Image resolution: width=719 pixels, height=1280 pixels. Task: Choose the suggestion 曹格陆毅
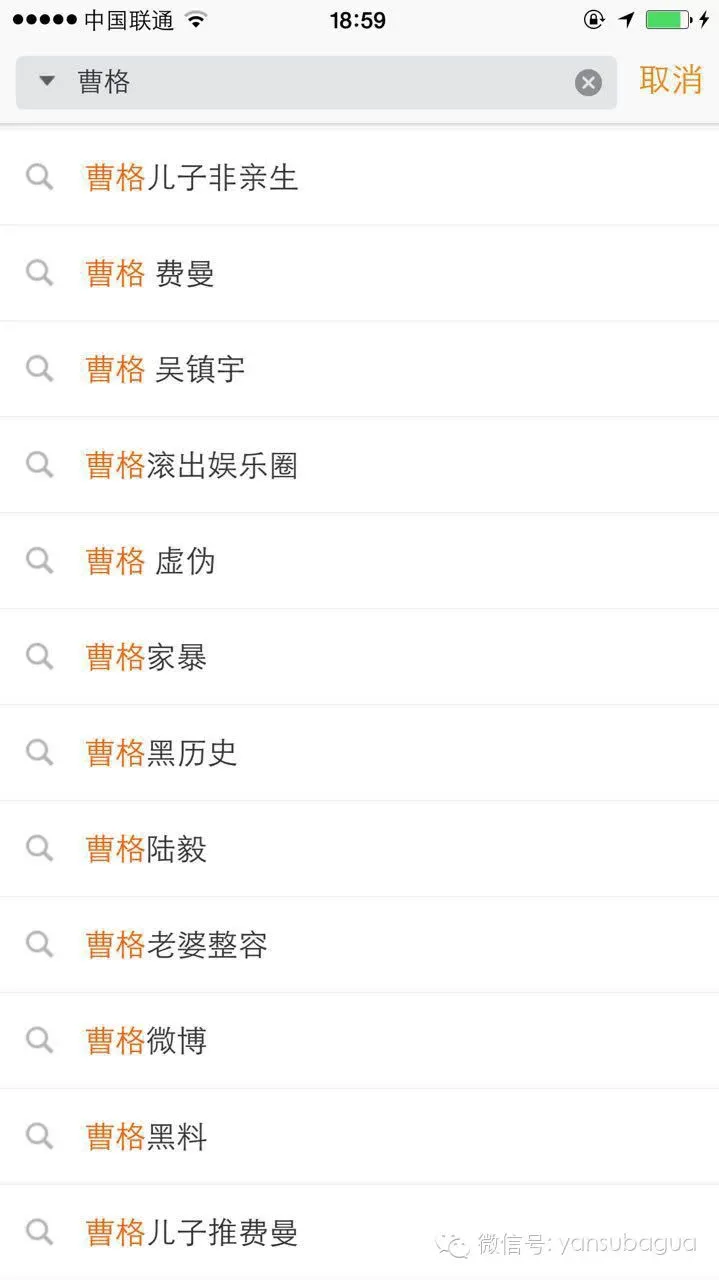click(359, 850)
